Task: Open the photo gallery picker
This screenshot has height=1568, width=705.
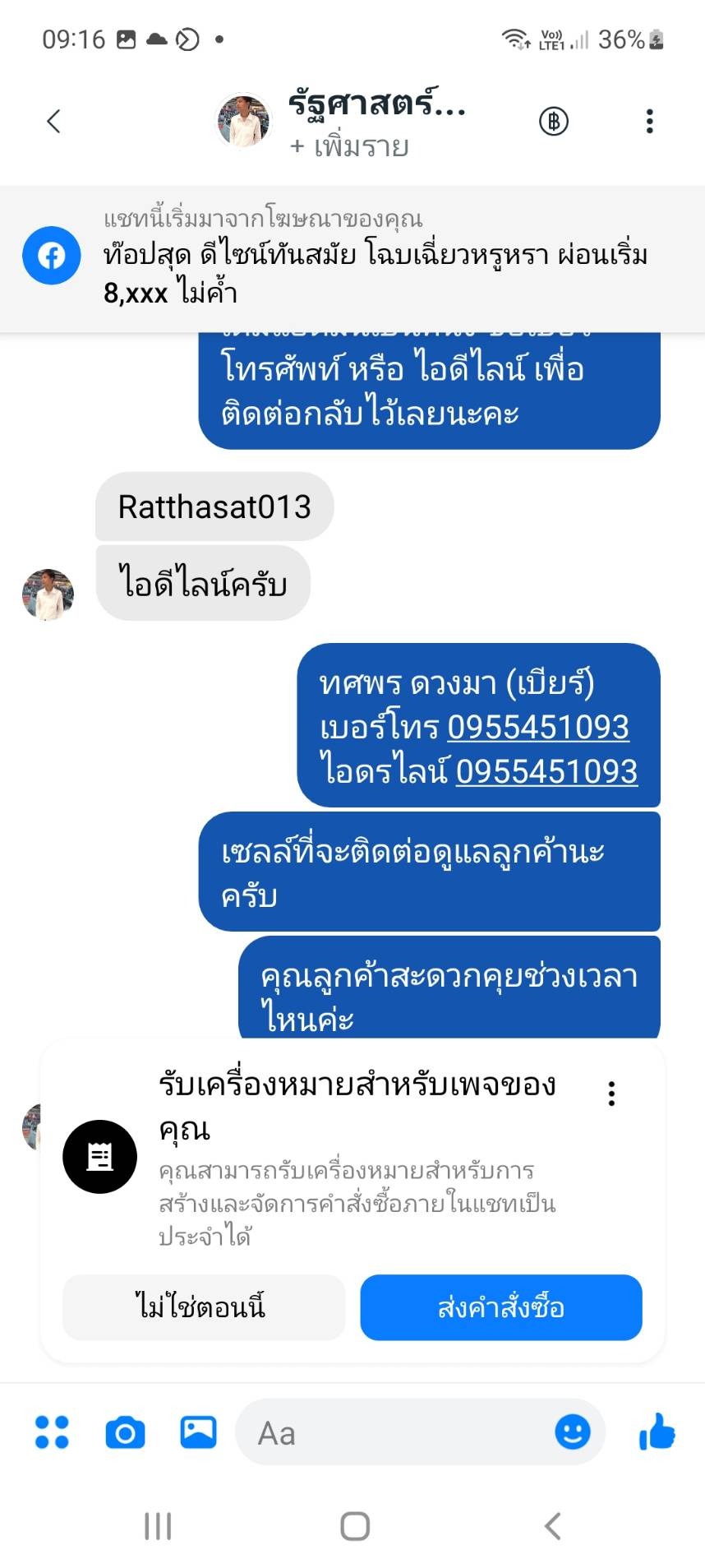Action: click(x=198, y=1432)
